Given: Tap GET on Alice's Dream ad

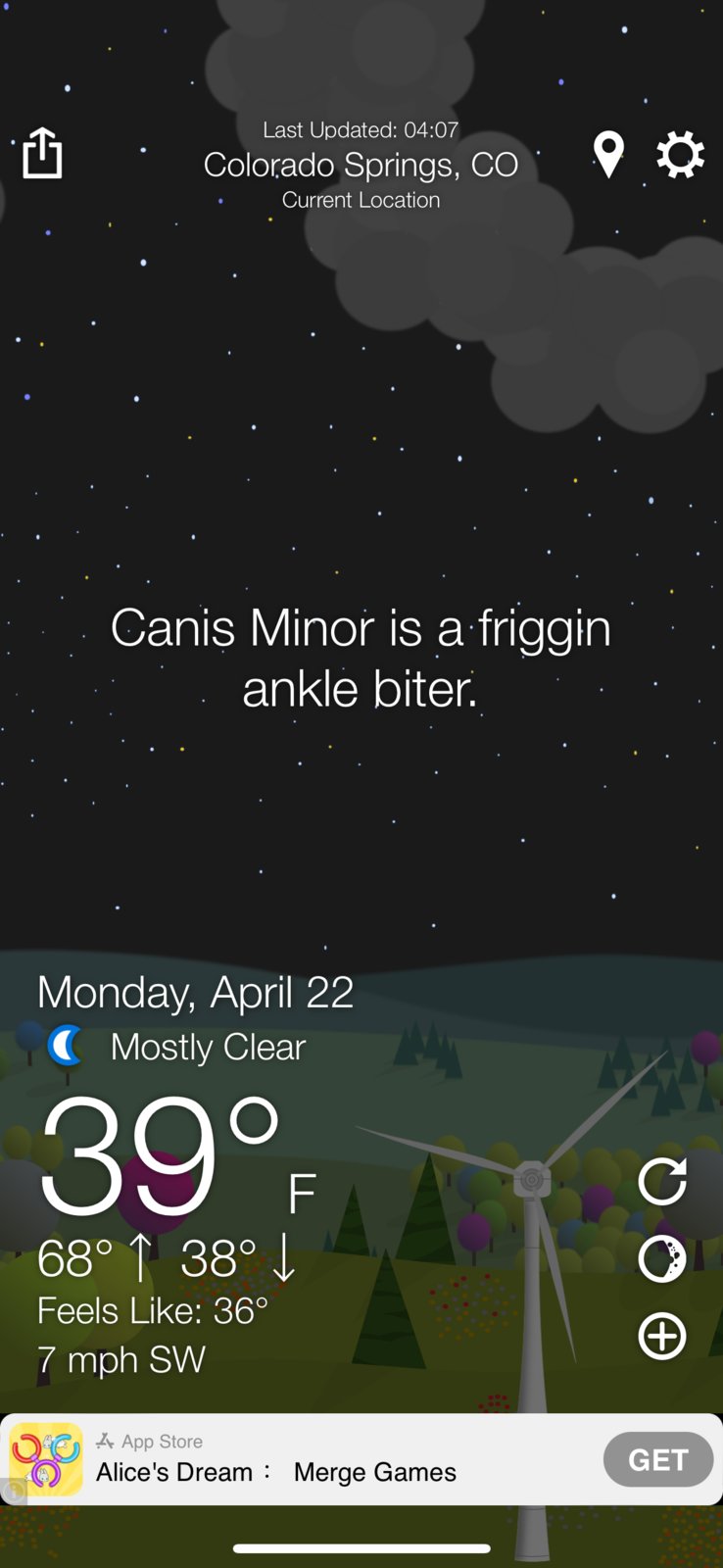Looking at the screenshot, I should click(x=657, y=1459).
